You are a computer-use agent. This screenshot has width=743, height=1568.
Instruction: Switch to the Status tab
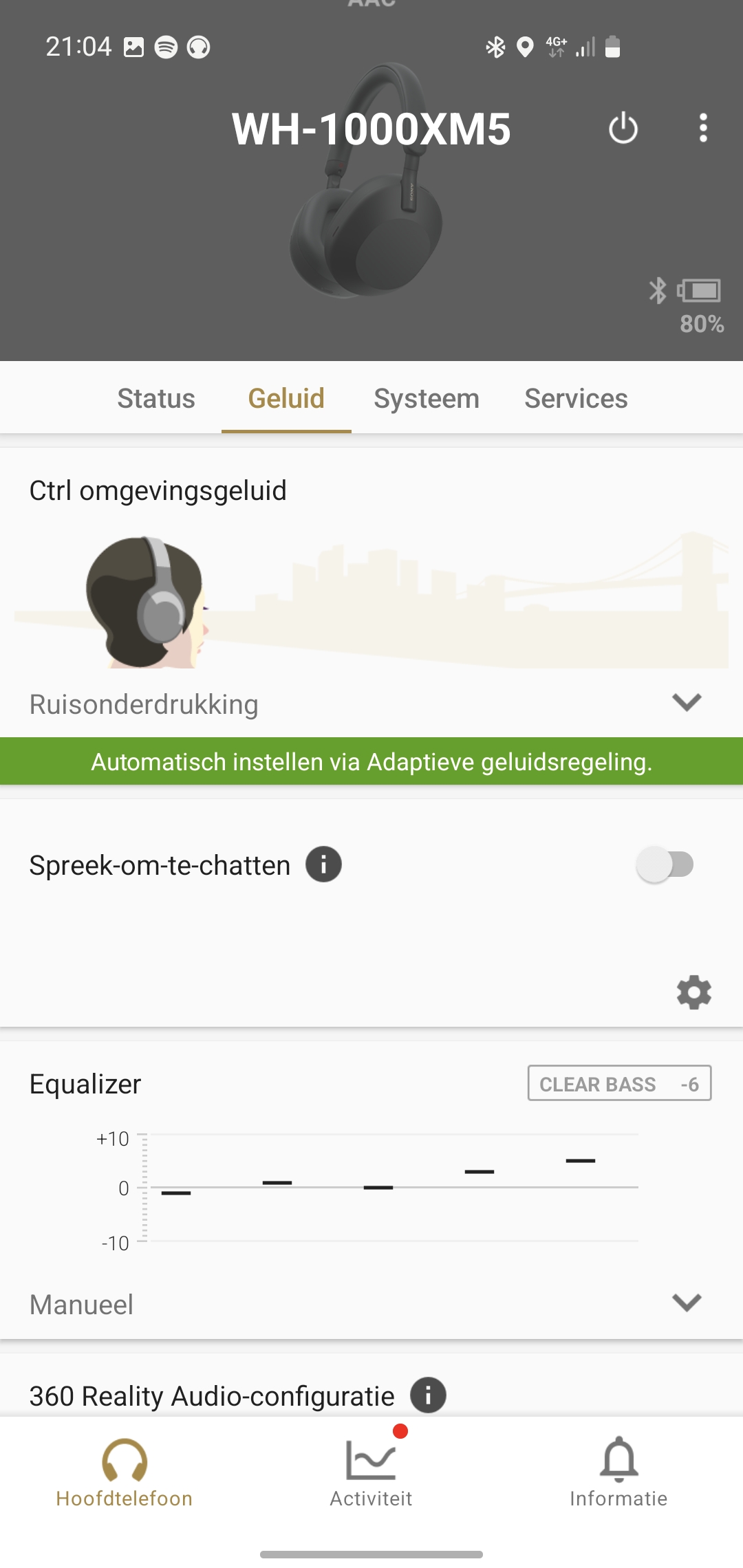click(x=156, y=398)
